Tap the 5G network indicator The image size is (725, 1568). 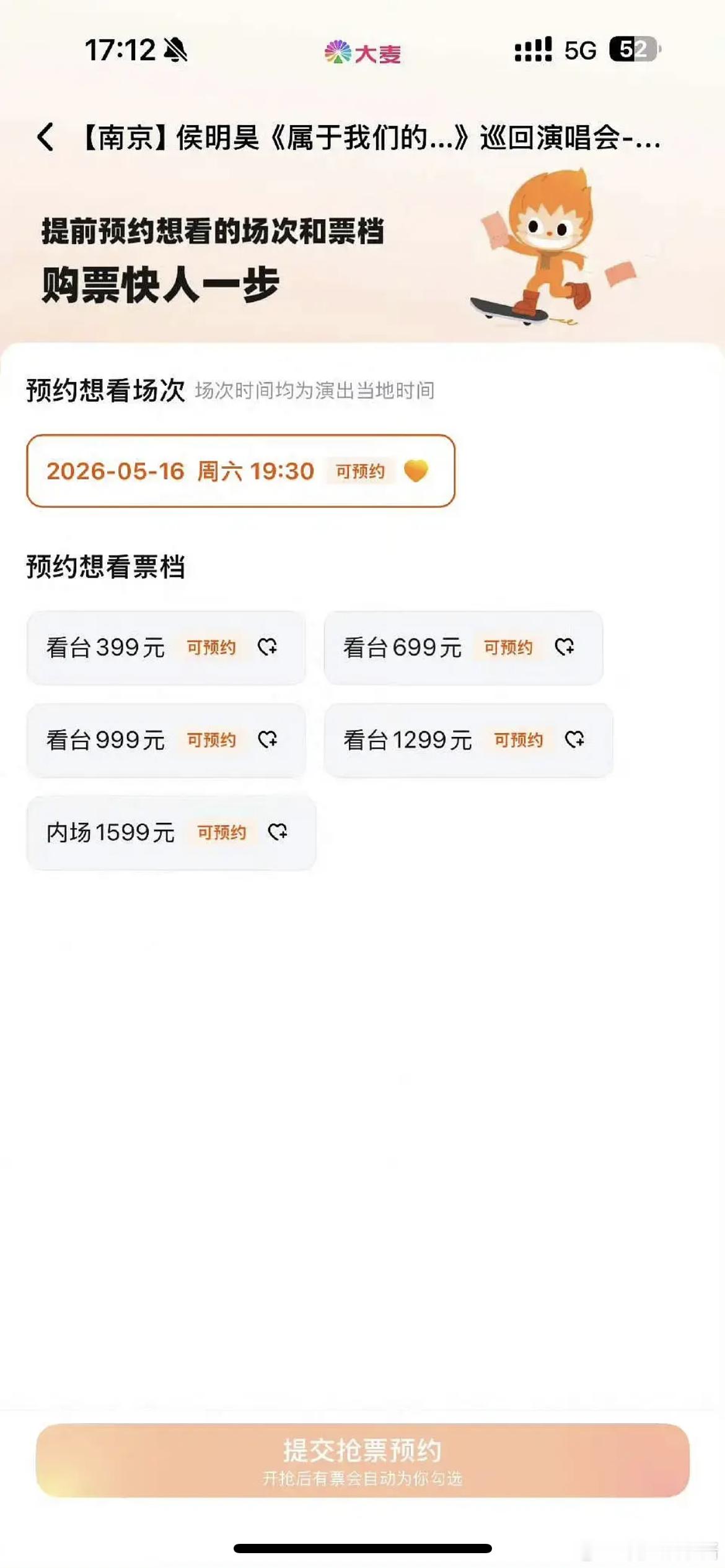(579, 51)
